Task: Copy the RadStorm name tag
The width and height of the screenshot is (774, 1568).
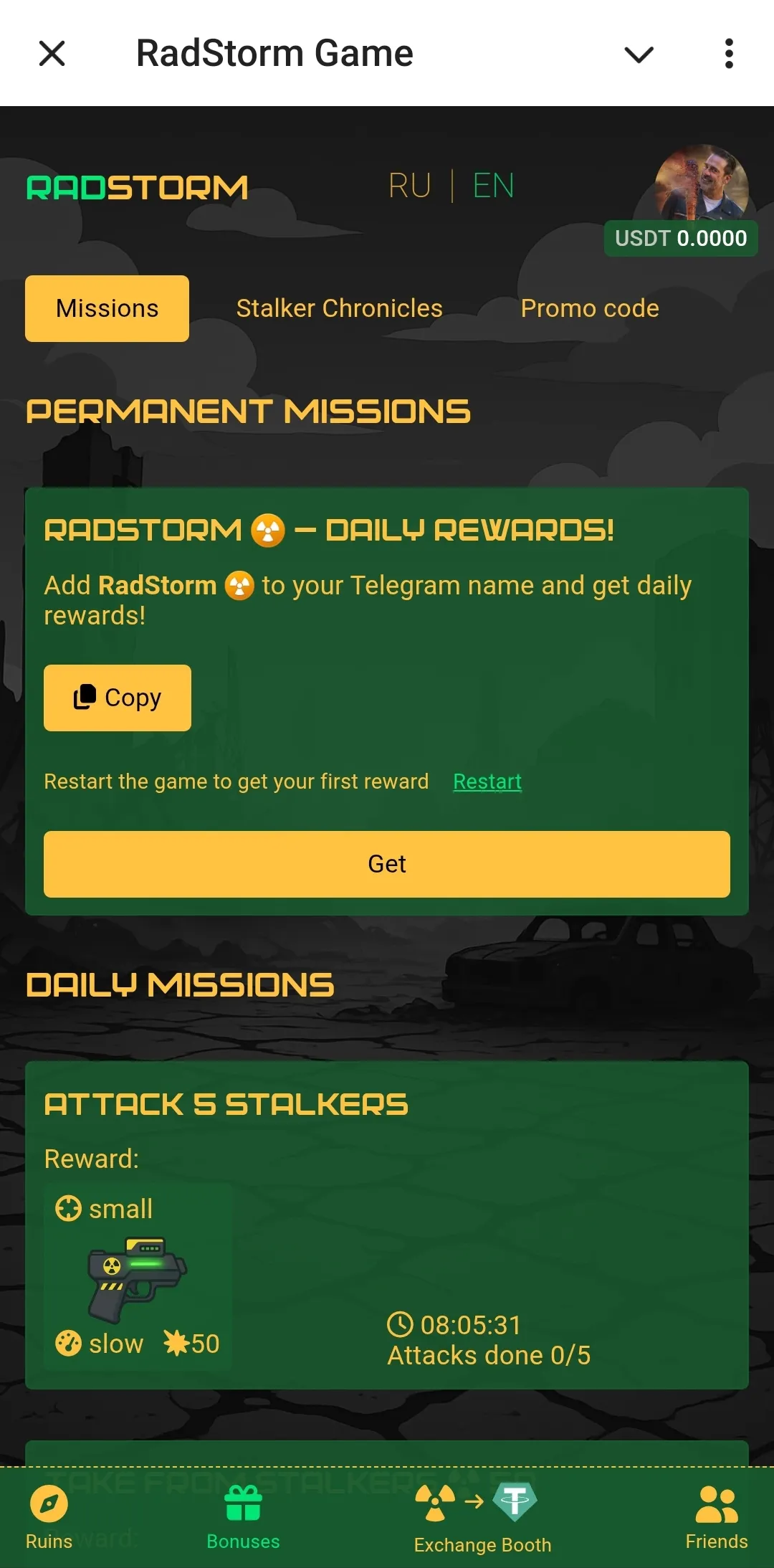Action: pyautogui.click(x=118, y=698)
